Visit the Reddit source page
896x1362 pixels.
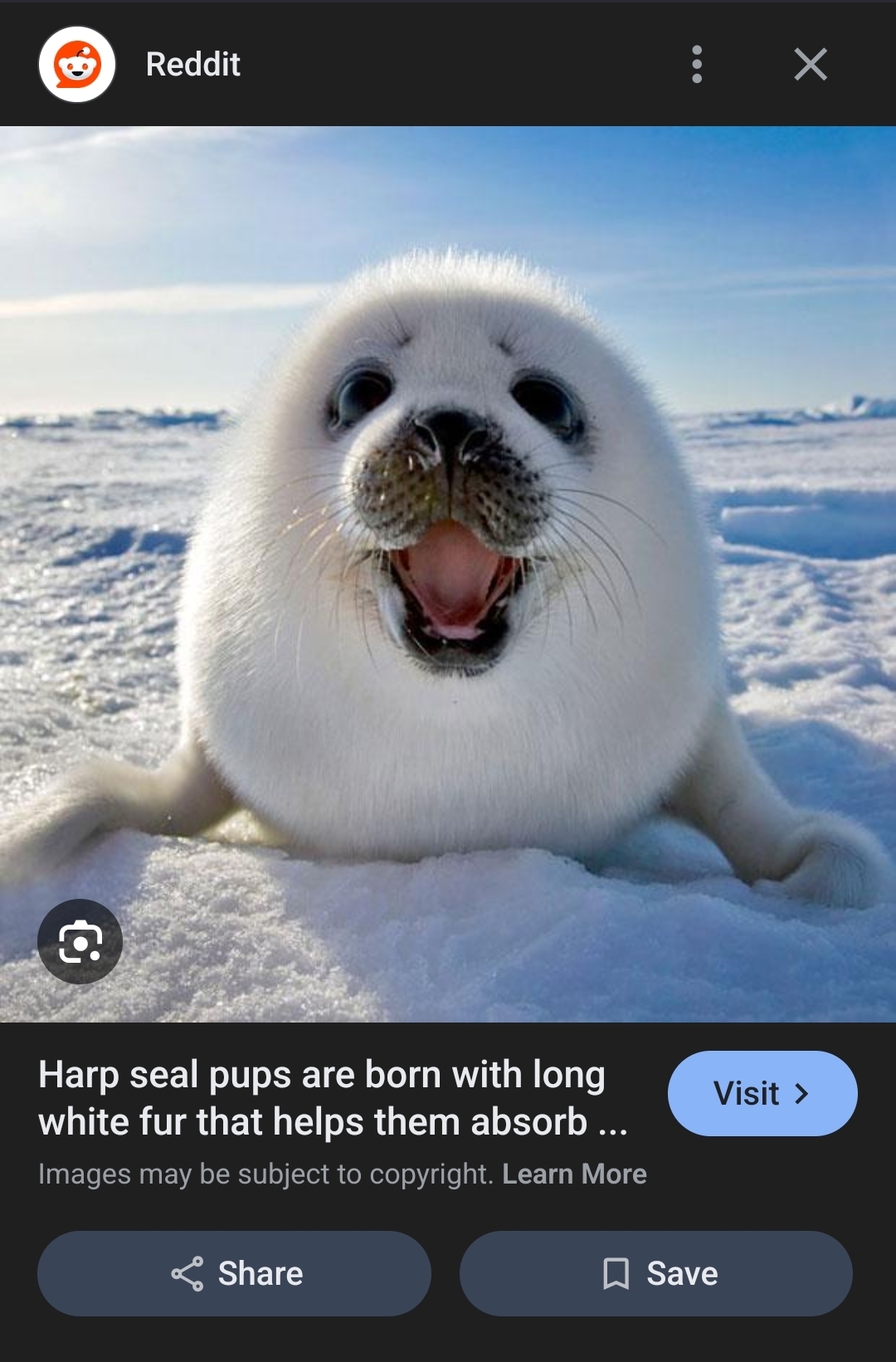[x=762, y=1093]
